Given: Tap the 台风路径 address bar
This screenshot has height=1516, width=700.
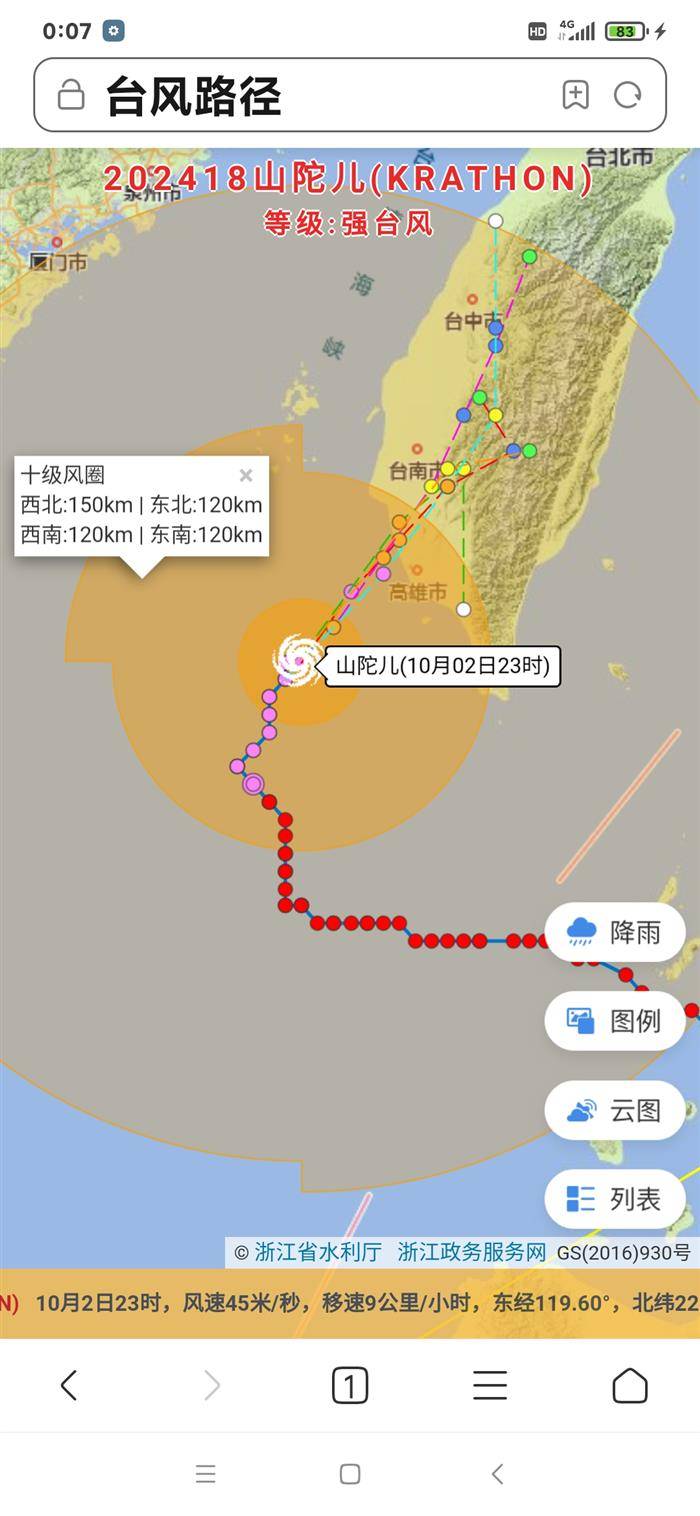Looking at the screenshot, I should point(300,96).
